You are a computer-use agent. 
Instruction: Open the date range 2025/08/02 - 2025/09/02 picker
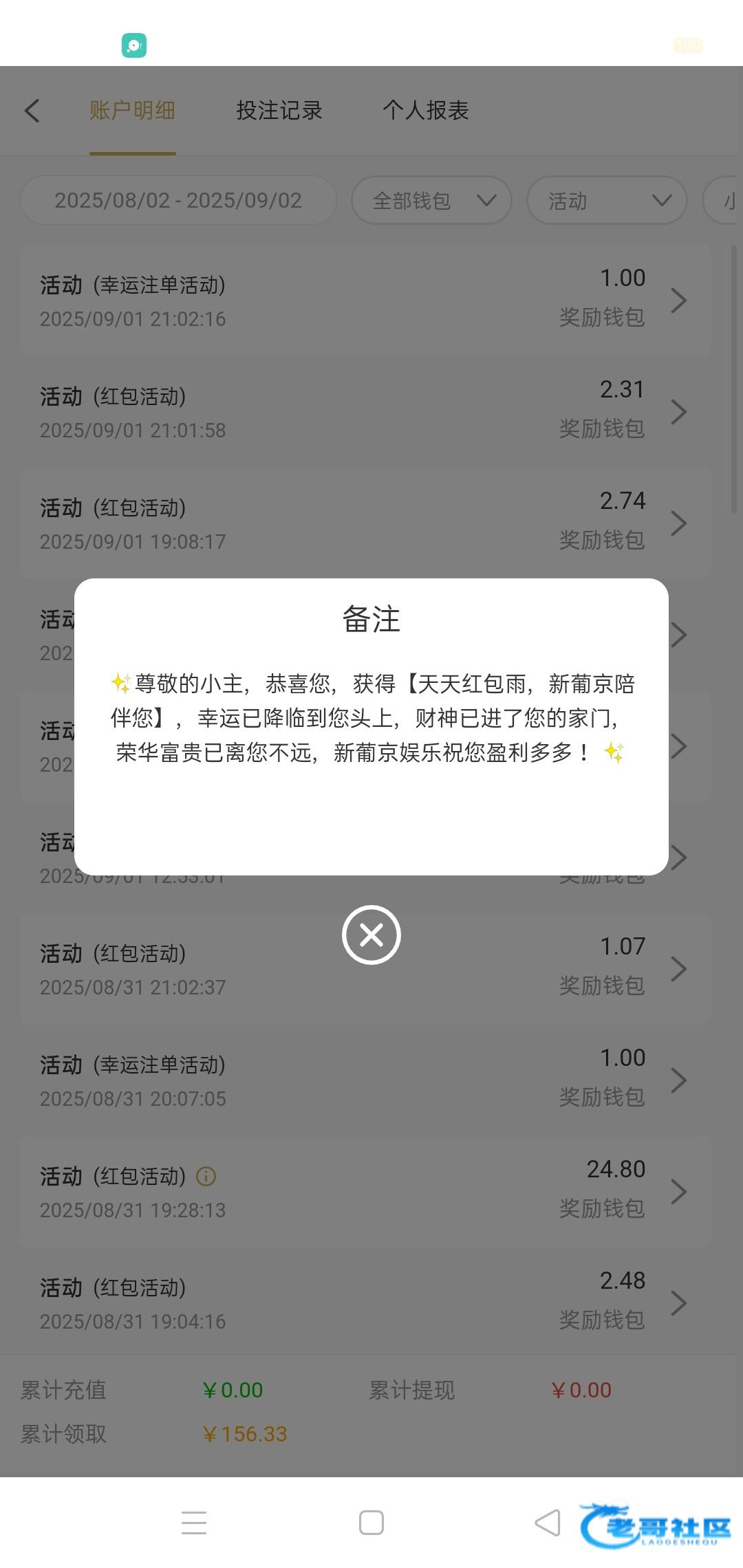(x=178, y=200)
